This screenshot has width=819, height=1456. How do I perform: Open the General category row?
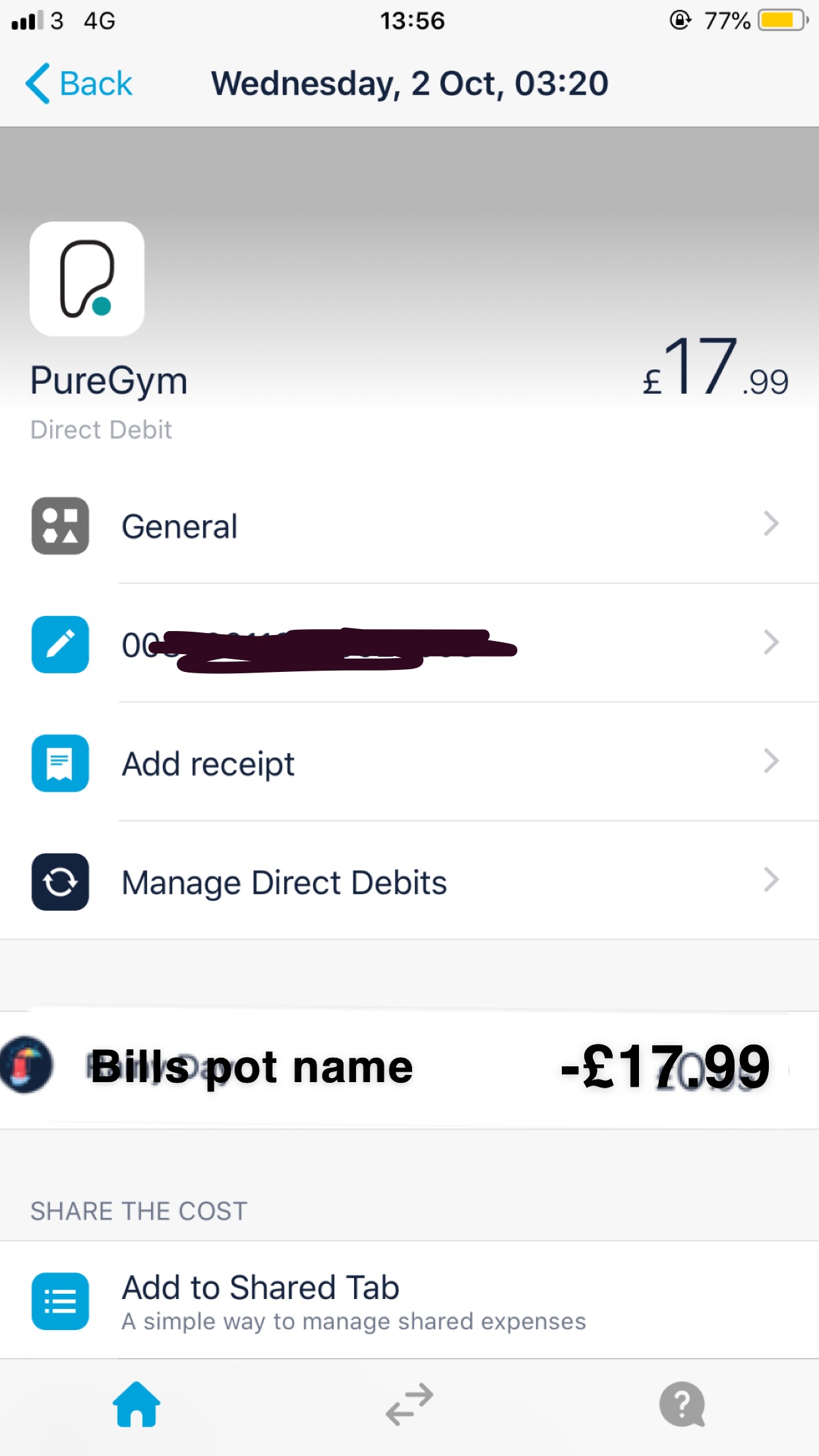pyautogui.click(x=409, y=526)
